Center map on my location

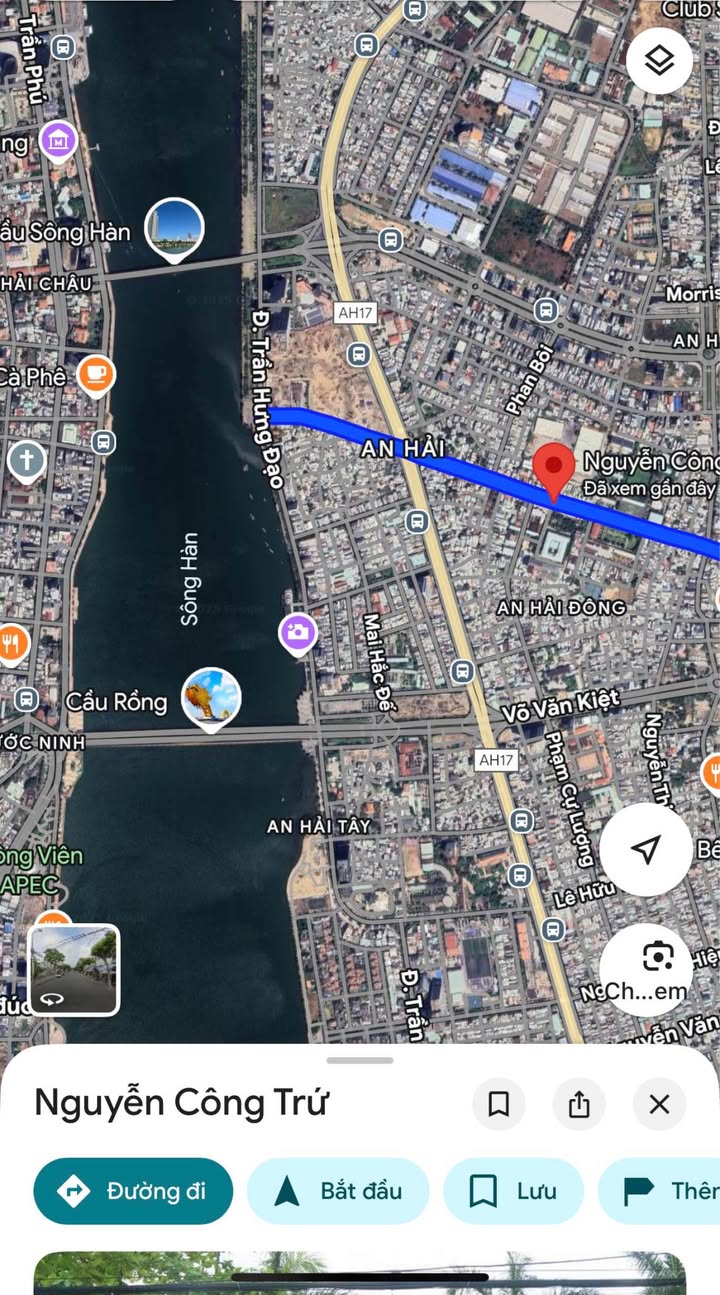click(x=646, y=849)
